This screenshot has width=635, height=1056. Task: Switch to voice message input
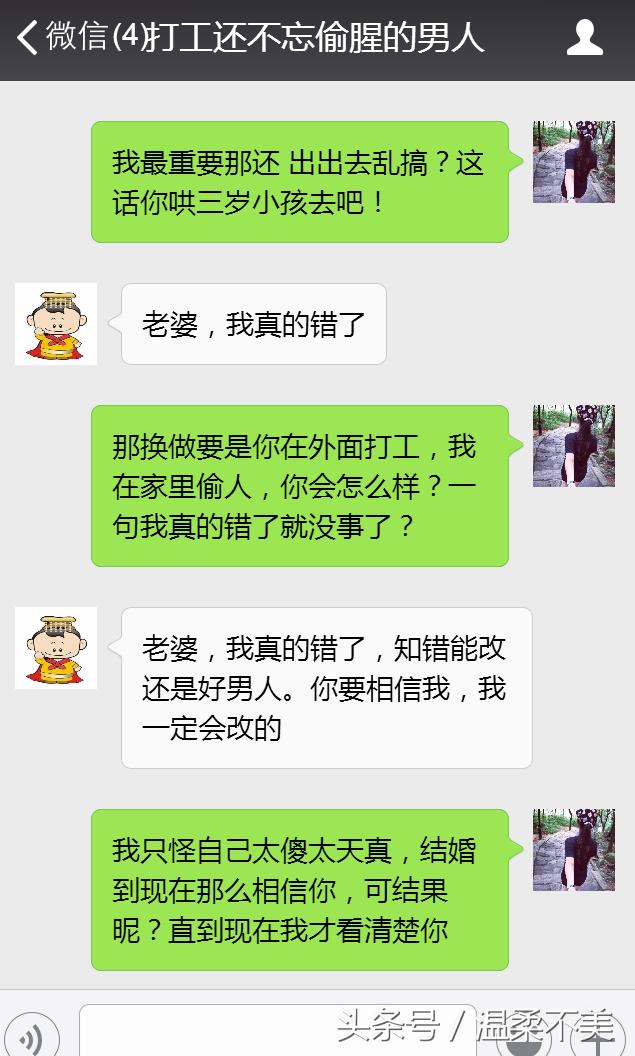(32, 1036)
